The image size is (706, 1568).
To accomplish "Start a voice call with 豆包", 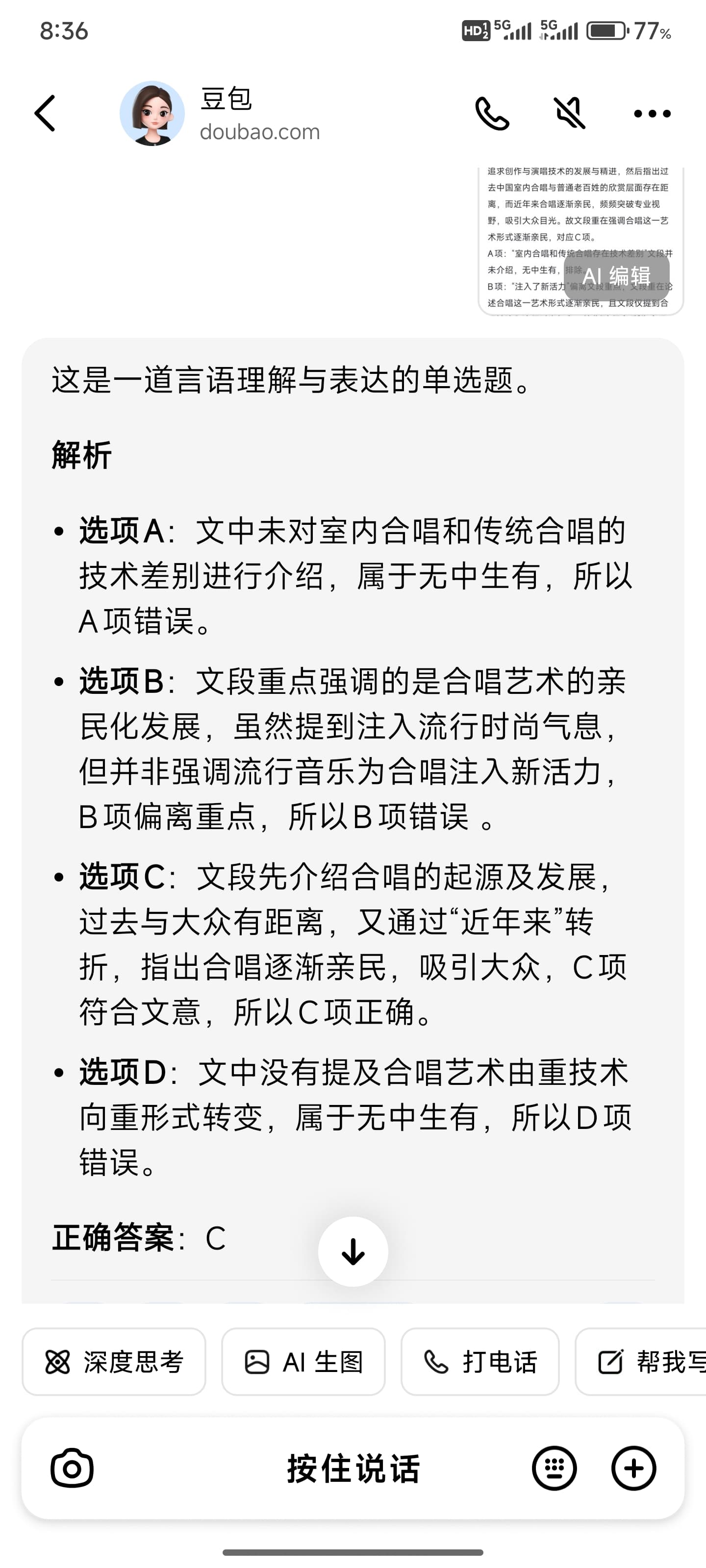I will point(492,113).
